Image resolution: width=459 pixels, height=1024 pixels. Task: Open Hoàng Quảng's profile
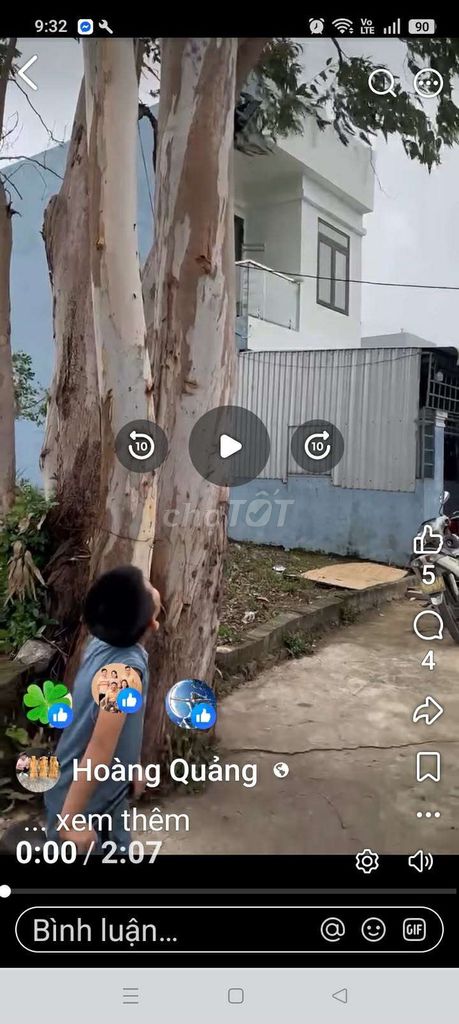tap(165, 771)
